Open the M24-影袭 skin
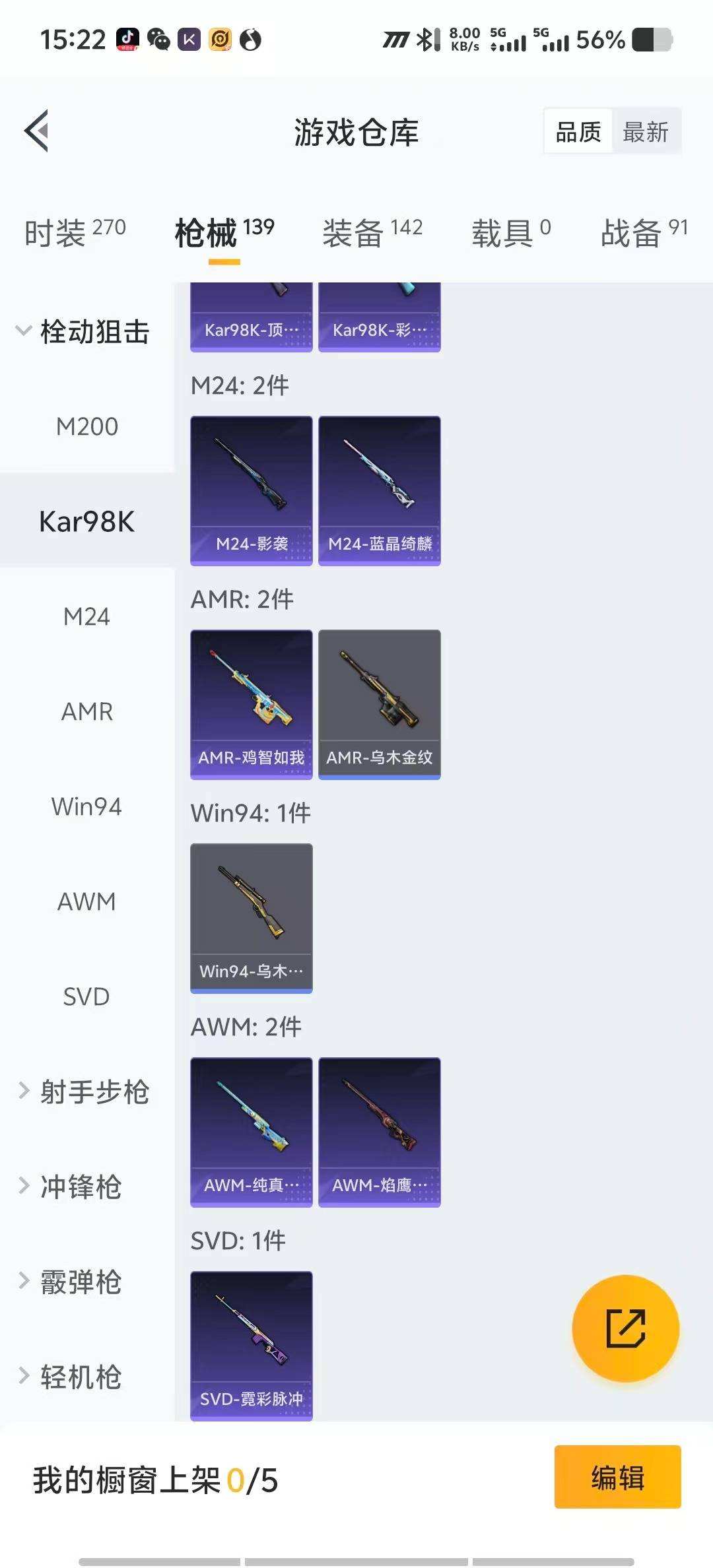The image size is (713, 1568). 252,490
